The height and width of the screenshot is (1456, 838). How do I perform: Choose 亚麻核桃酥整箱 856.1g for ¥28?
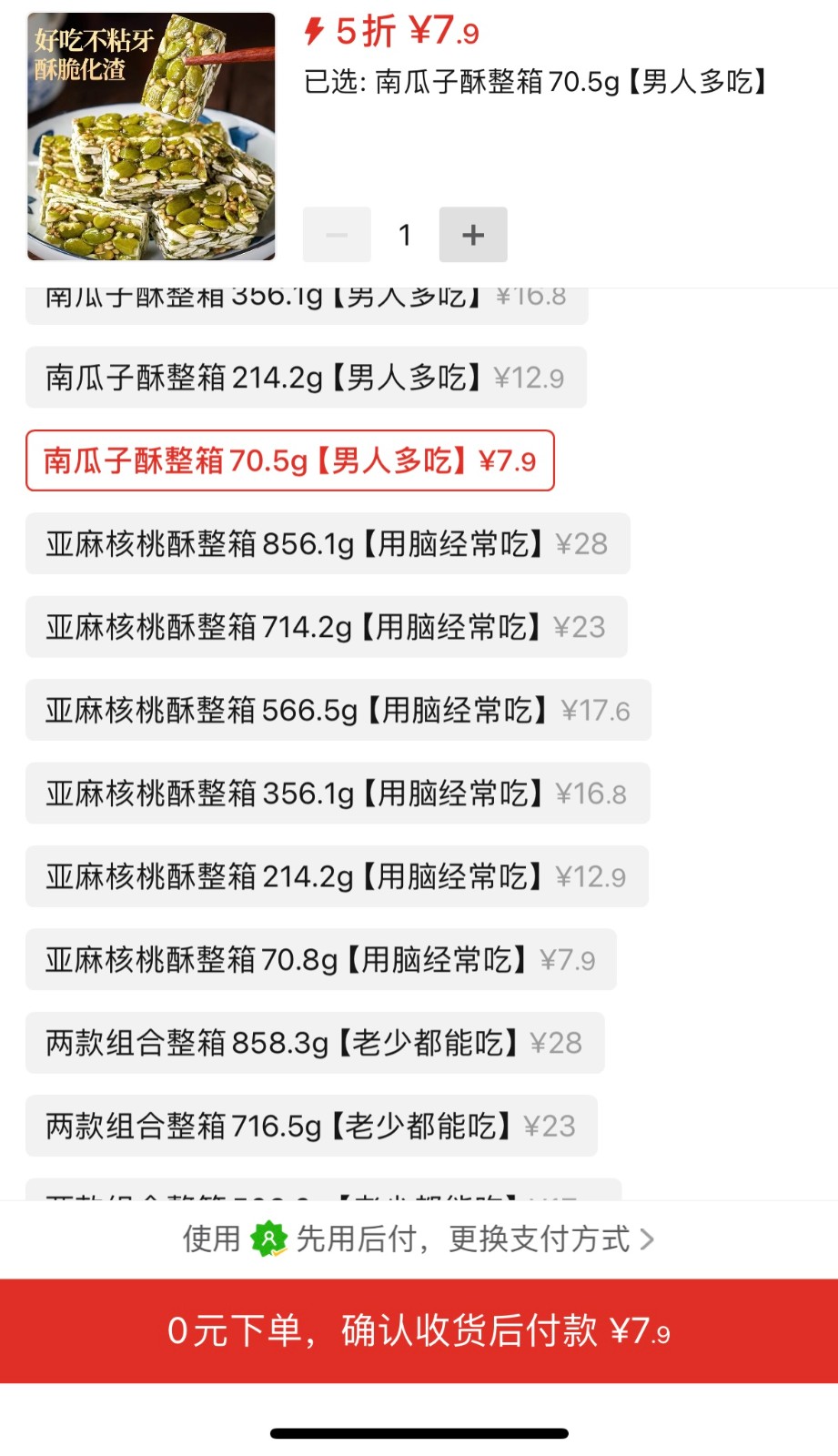click(x=328, y=544)
